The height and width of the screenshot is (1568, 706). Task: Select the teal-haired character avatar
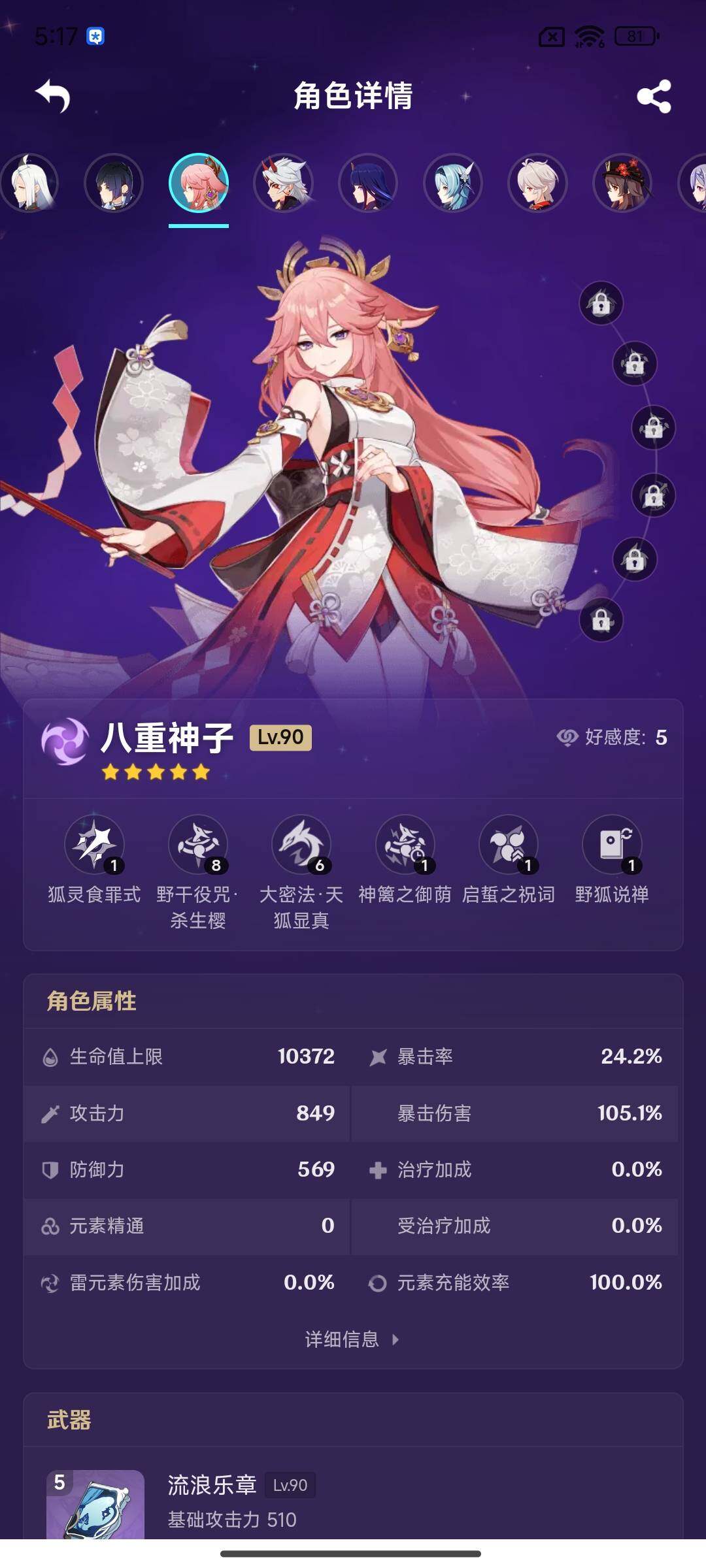[453, 183]
